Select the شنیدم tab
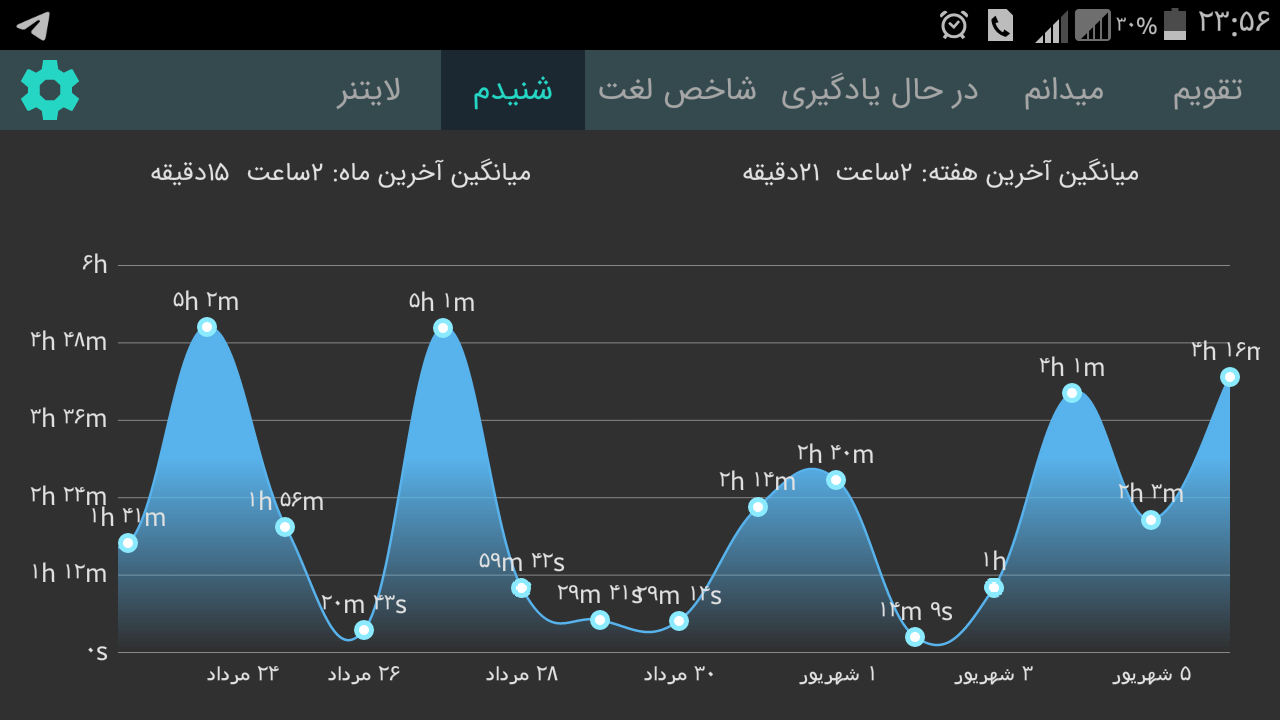The height and width of the screenshot is (720, 1280). click(x=513, y=90)
